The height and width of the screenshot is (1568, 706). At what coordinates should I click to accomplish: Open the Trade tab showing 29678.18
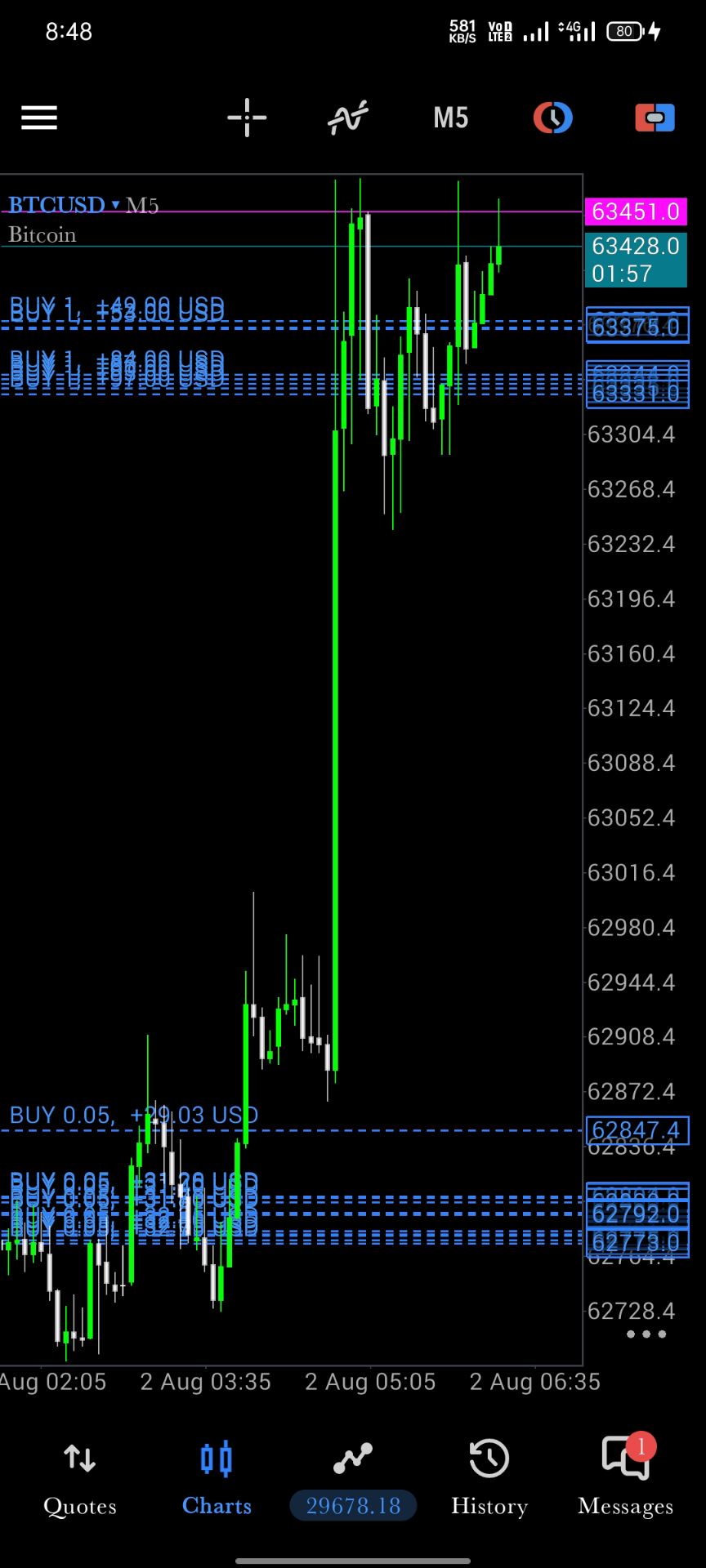[x=353, y=1478]
